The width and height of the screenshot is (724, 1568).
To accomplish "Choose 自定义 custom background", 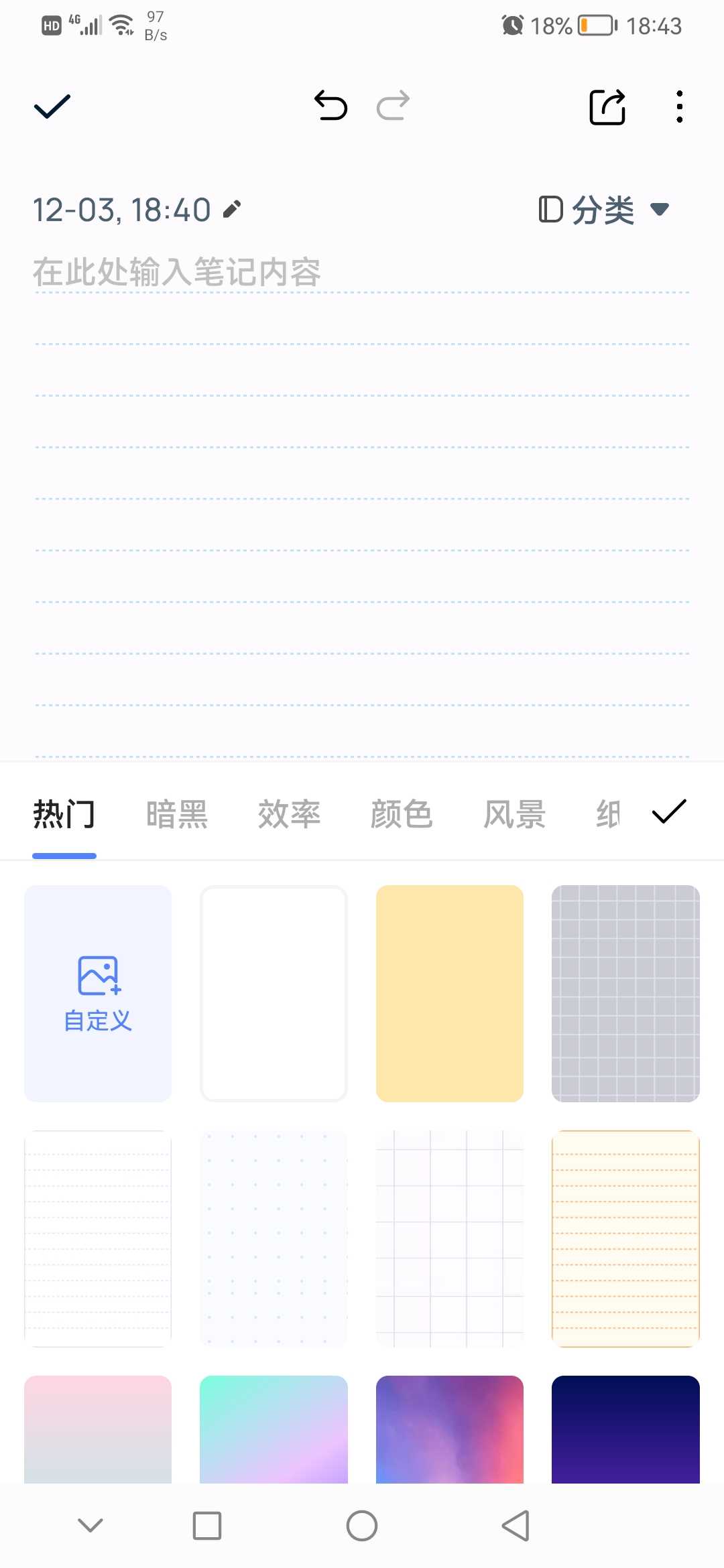I will point(98,993).
